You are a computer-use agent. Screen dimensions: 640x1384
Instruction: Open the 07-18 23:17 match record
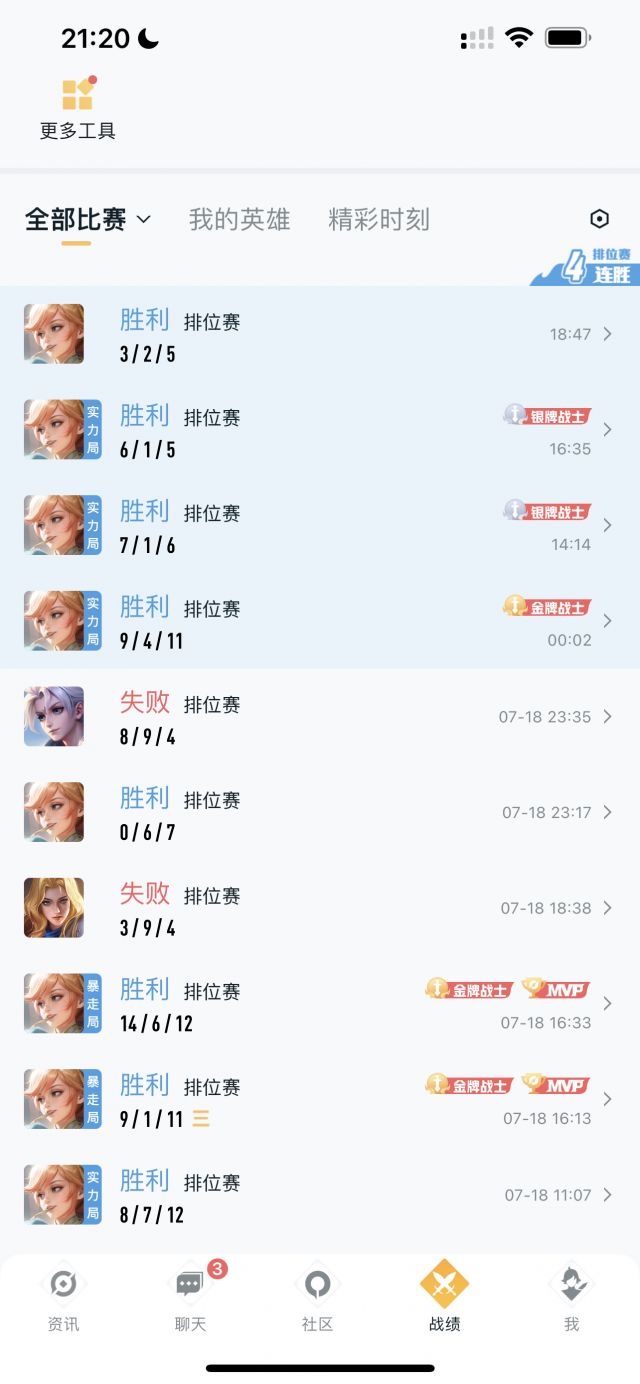pos(320,813)
